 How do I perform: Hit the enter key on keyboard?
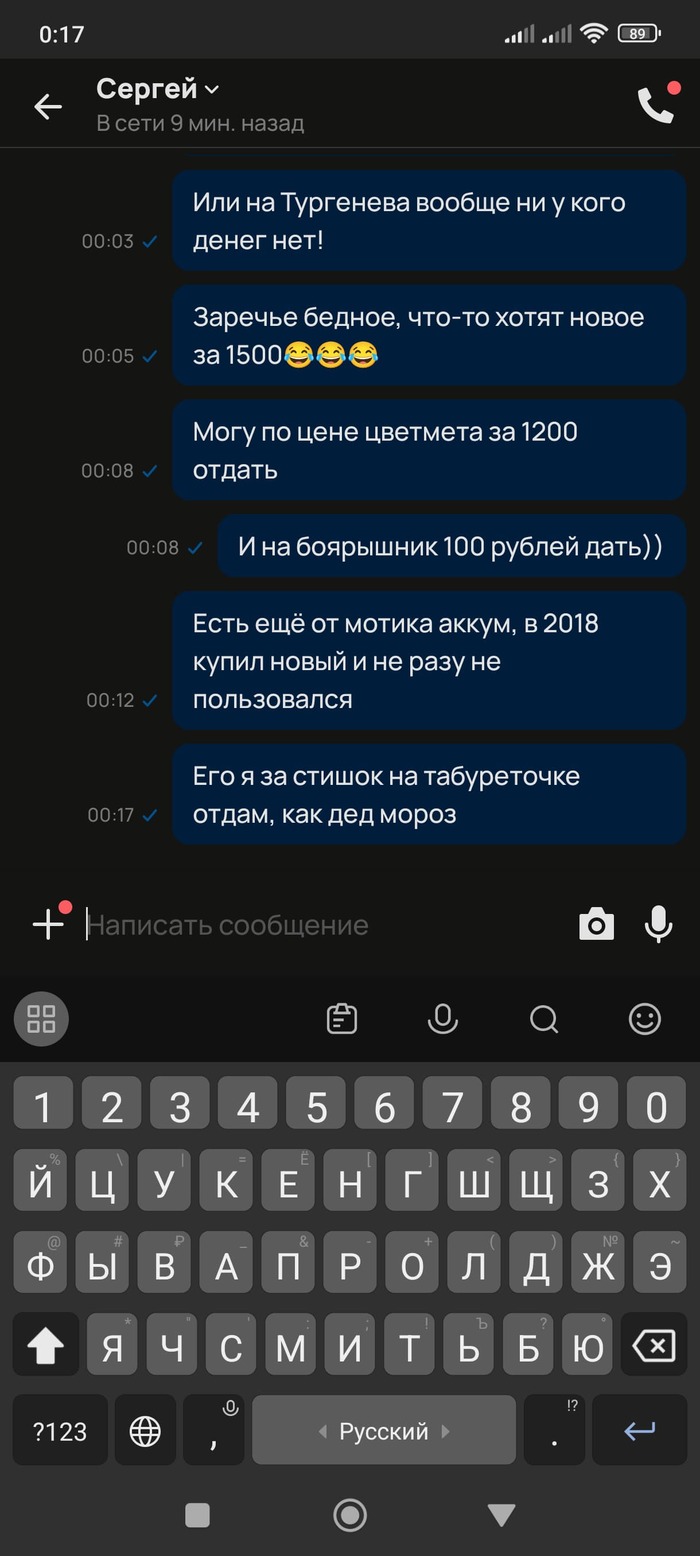coord(639,1432)
